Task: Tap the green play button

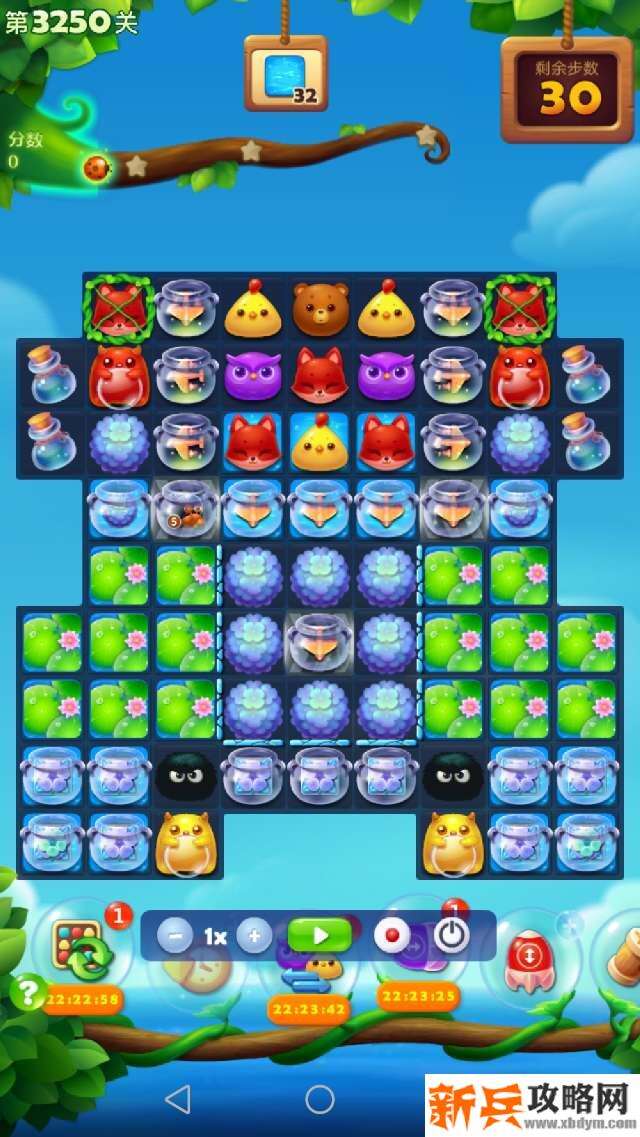Action: tap(320, 936)
